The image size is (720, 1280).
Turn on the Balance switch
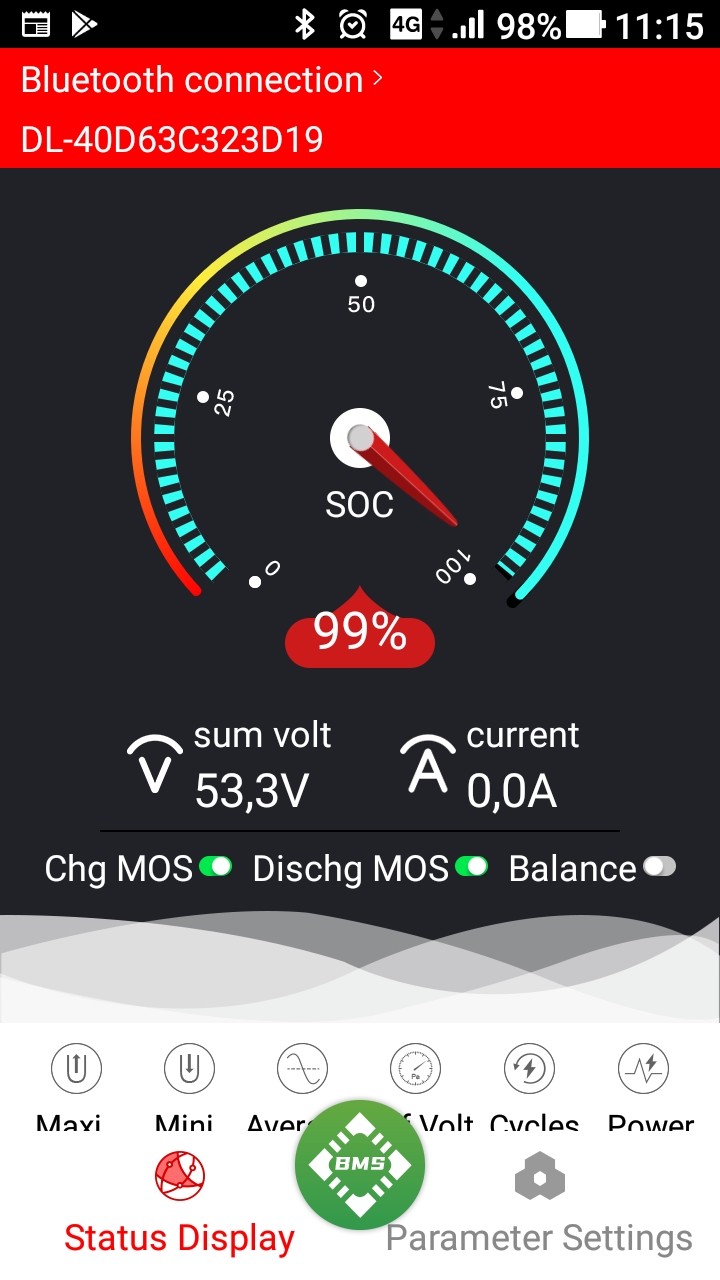click(x=659, y=867)
